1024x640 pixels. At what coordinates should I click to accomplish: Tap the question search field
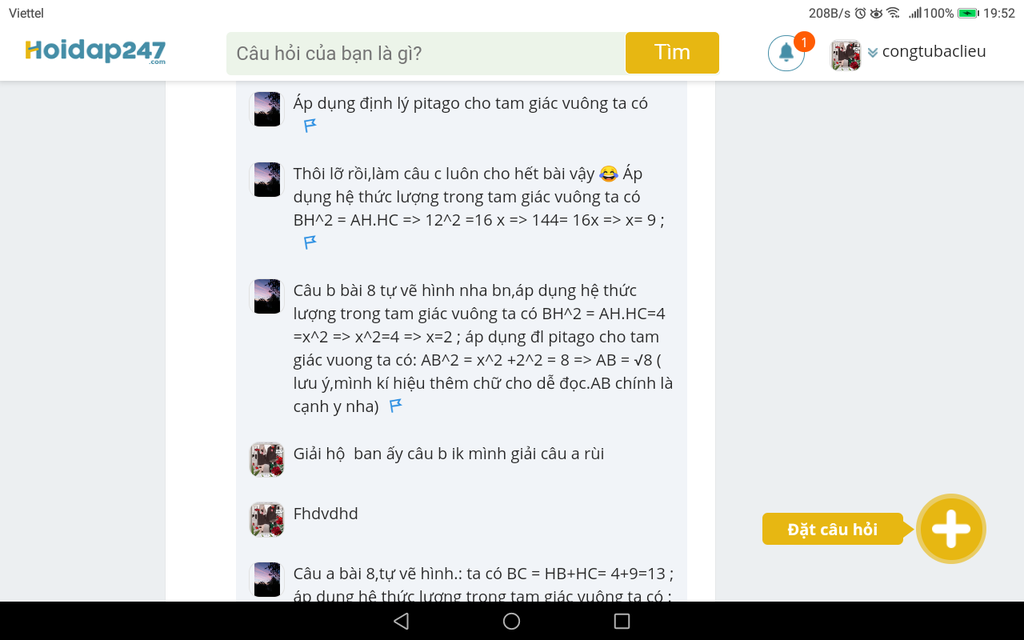426,53
